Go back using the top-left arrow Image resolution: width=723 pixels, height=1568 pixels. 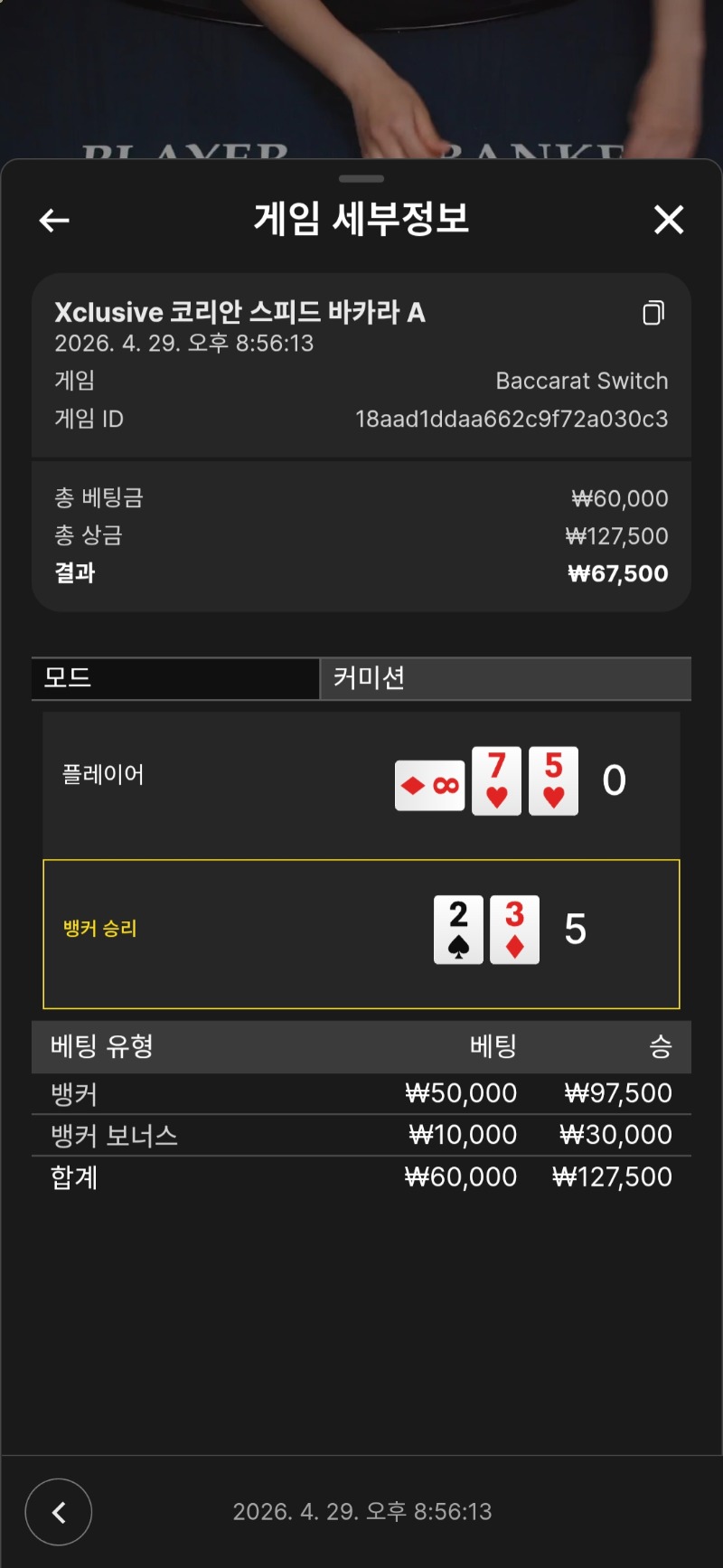[x=54, y=220]
